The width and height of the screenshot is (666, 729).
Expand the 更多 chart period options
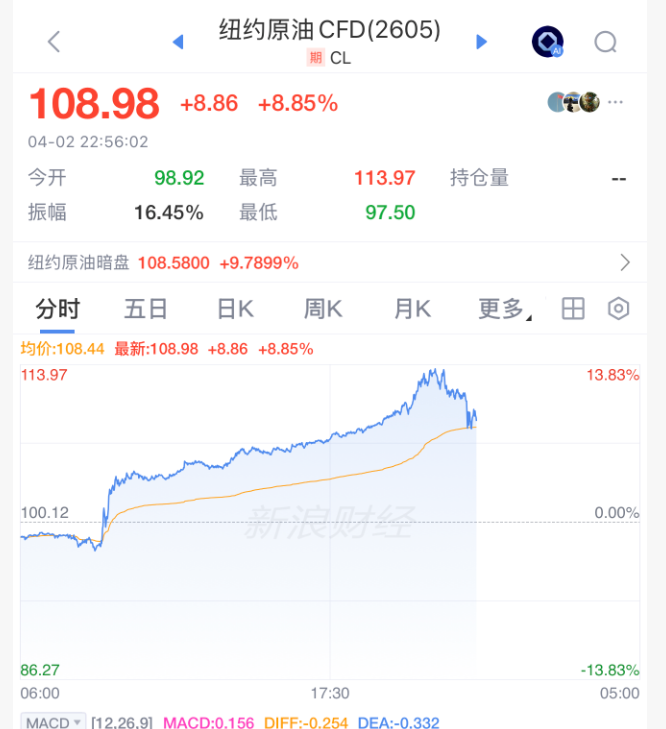click(x=503, y=309)
